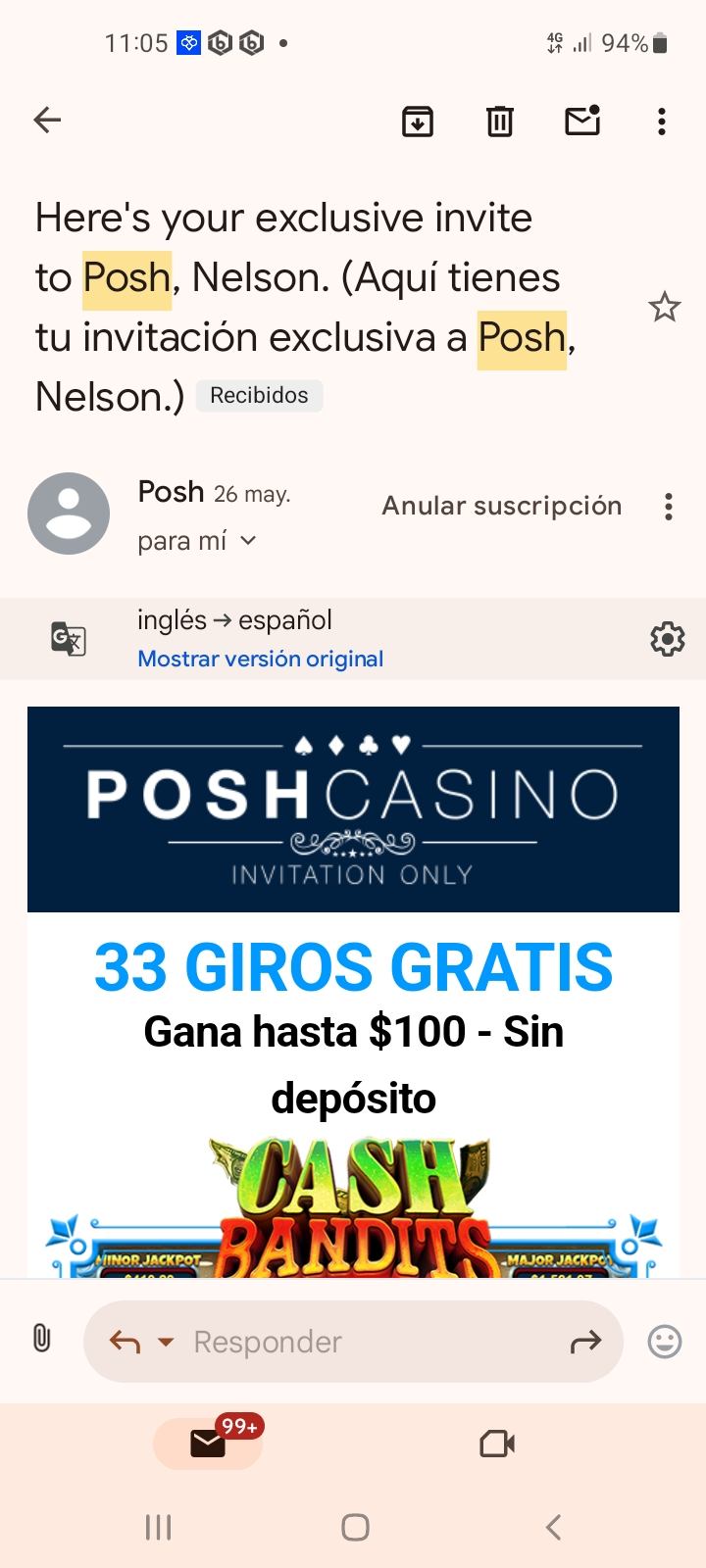The width and height of the screenshot is (706, 1568).
Task: Open the Posh sender avatar
Action: tap(69, 514)
